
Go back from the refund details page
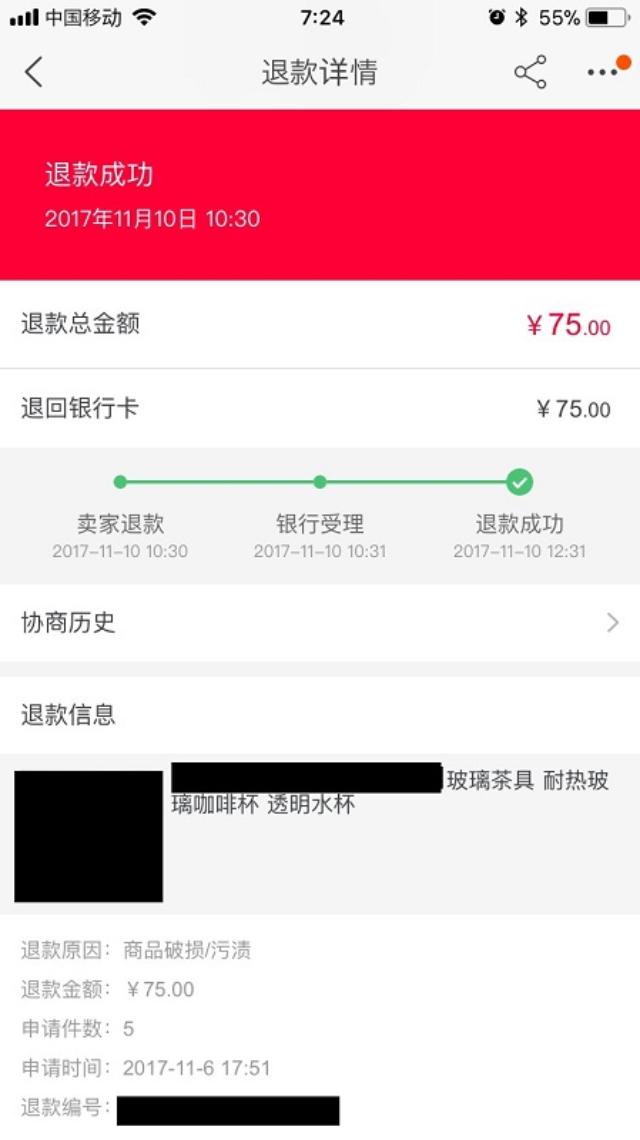(34, 72)
